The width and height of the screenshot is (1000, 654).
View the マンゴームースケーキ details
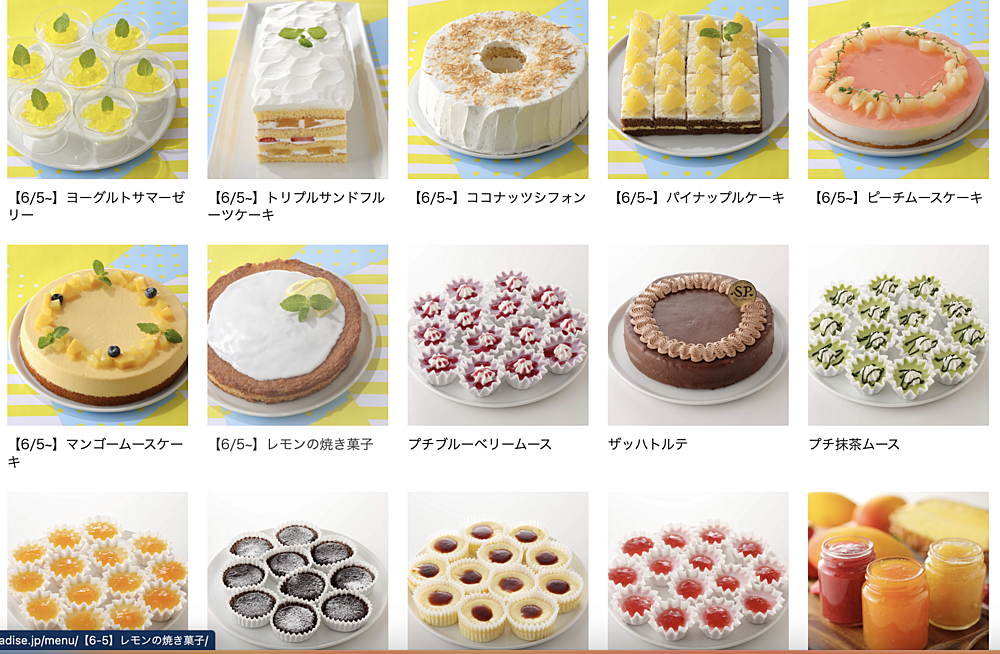(97, 335)
